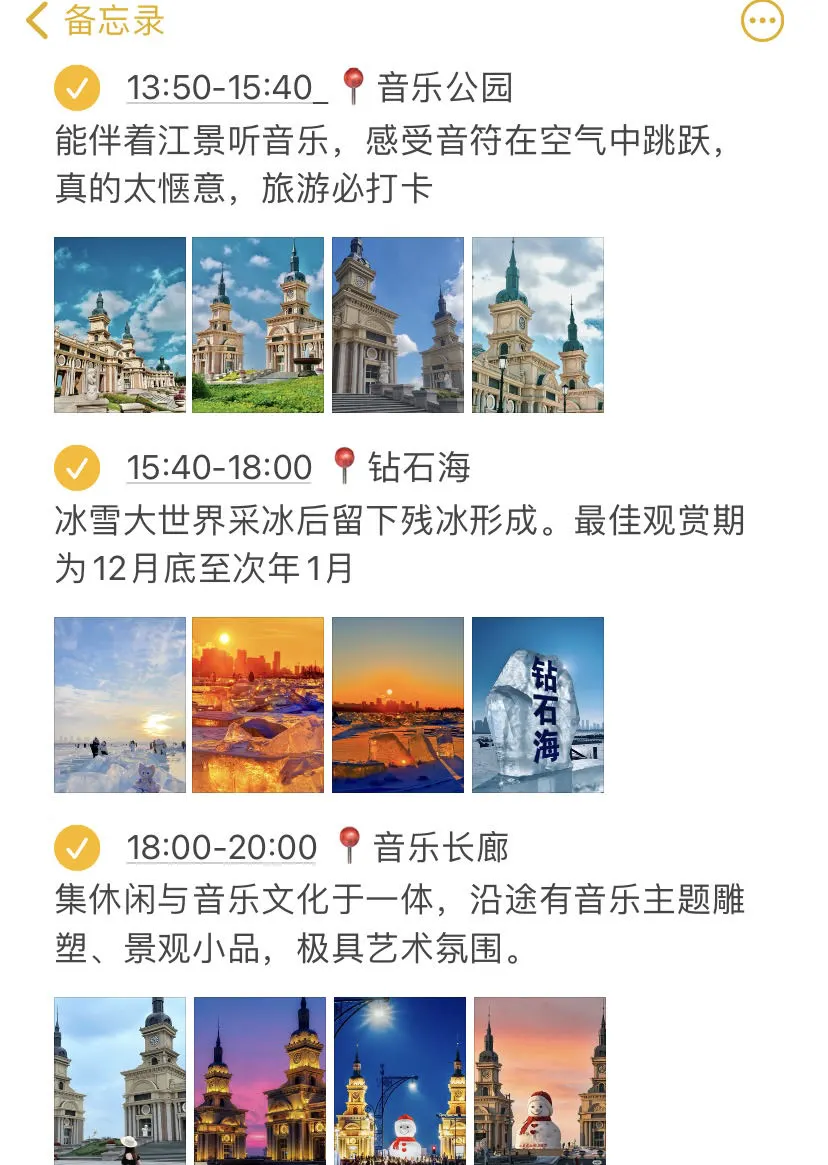828x1165 pixels.
Task: Open the 音乐长廊 snowman photo with pink sky
Action: click(x=540, y=1080)
